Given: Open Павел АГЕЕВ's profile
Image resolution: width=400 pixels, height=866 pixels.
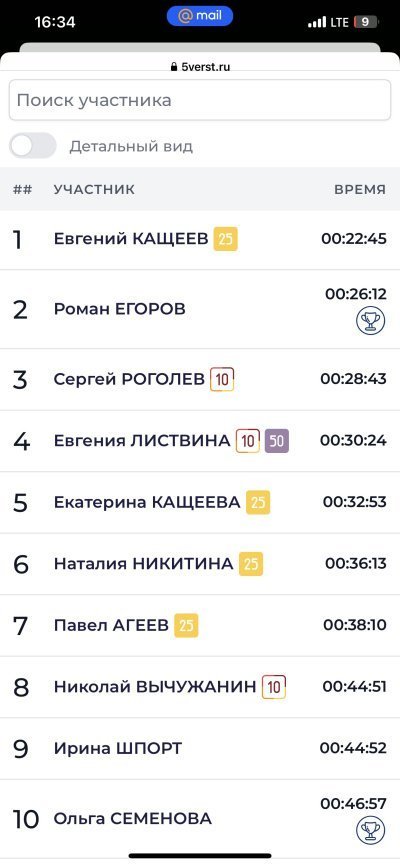Looking at the screenshot, I should pyautogui.click(x=111, y=625).
